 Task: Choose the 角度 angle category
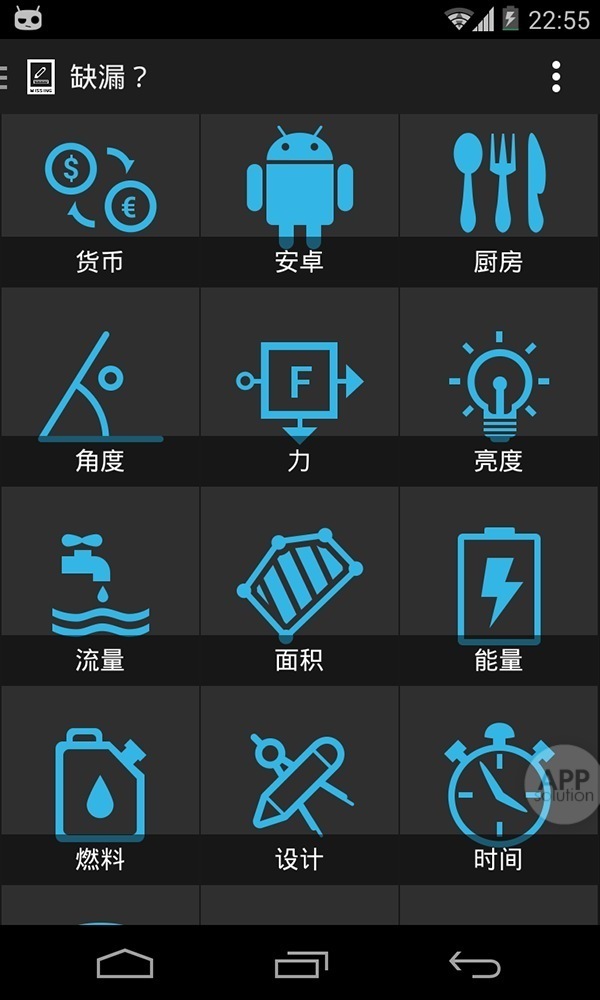[x=100, y=398]
